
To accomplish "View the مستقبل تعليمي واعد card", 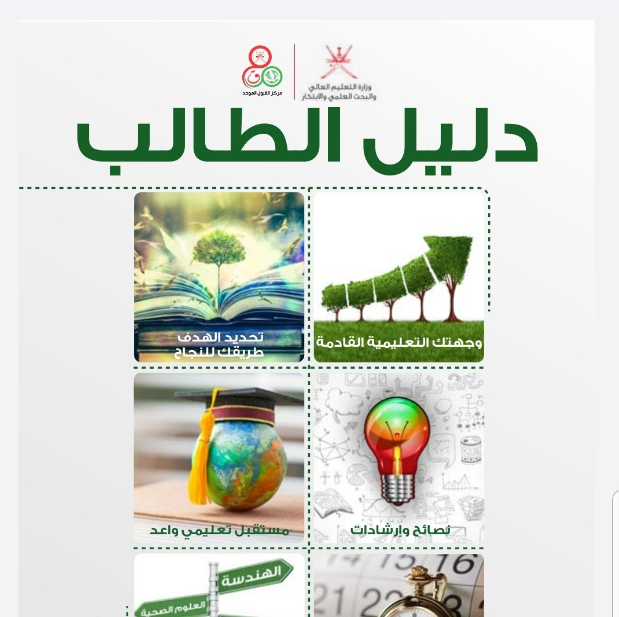I will [x=219, y=458].
